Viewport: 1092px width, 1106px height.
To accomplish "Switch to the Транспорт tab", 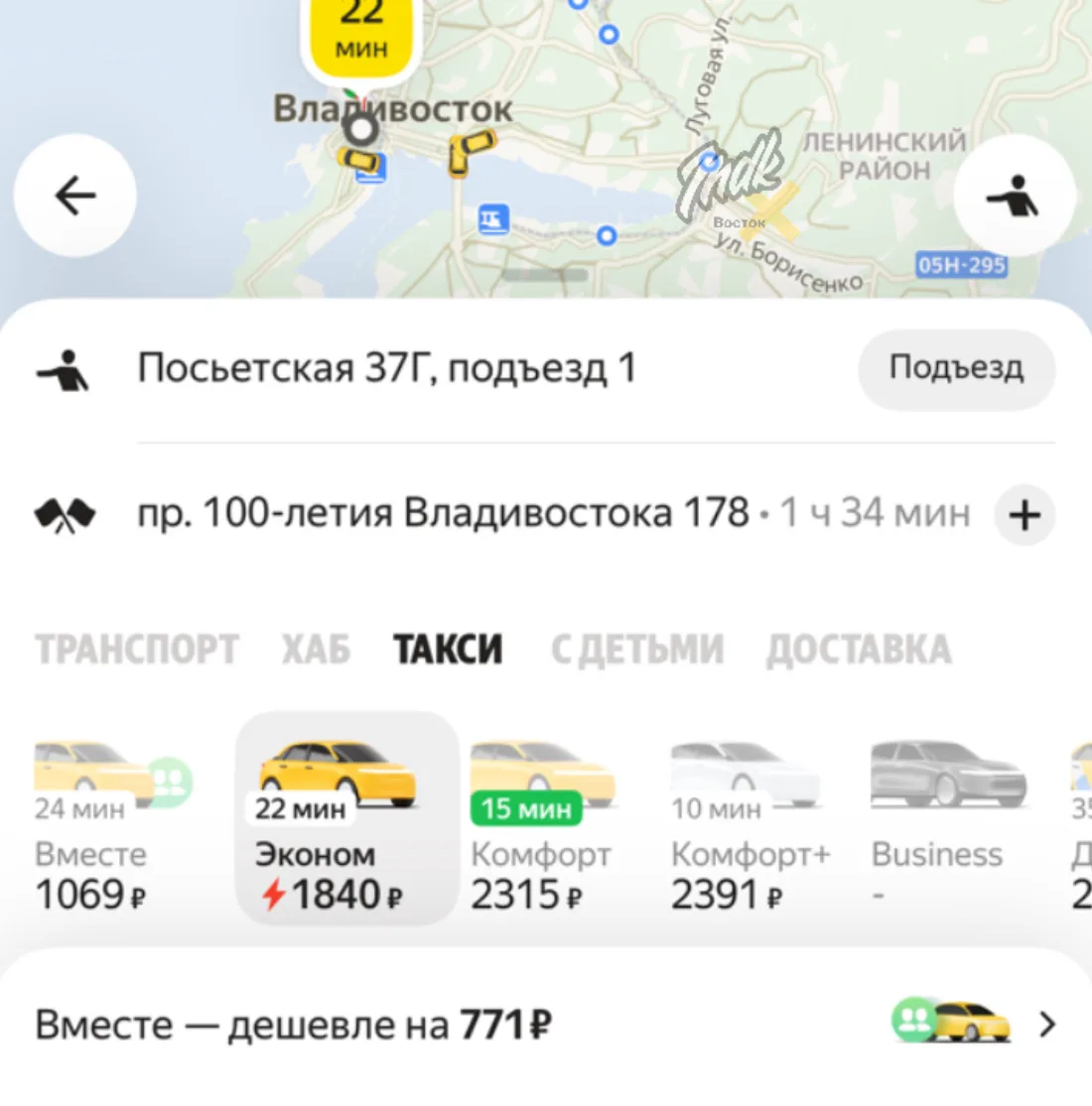I will click(137, 649).
